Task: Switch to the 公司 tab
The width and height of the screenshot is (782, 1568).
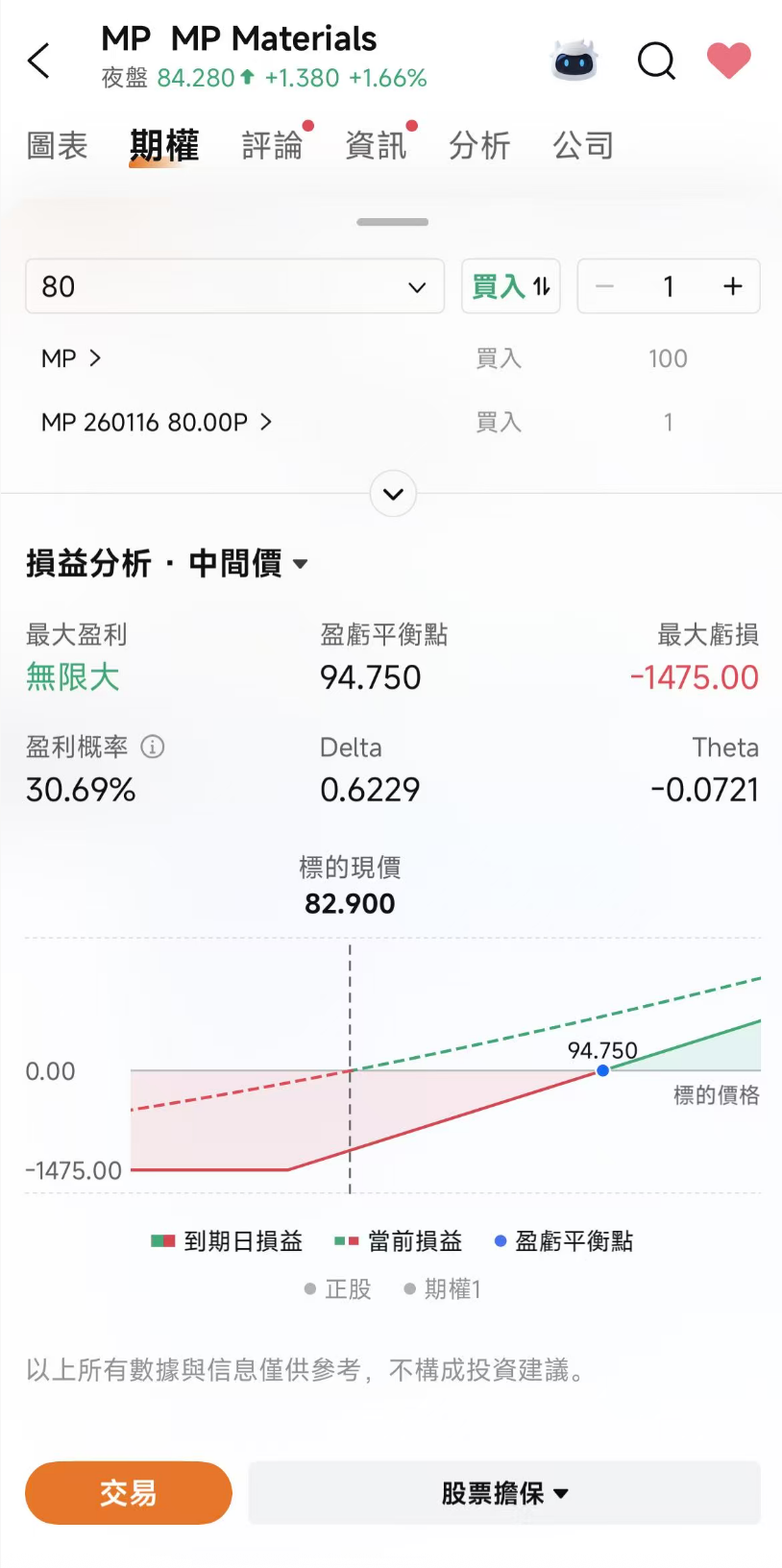Action: pos(583,146)
